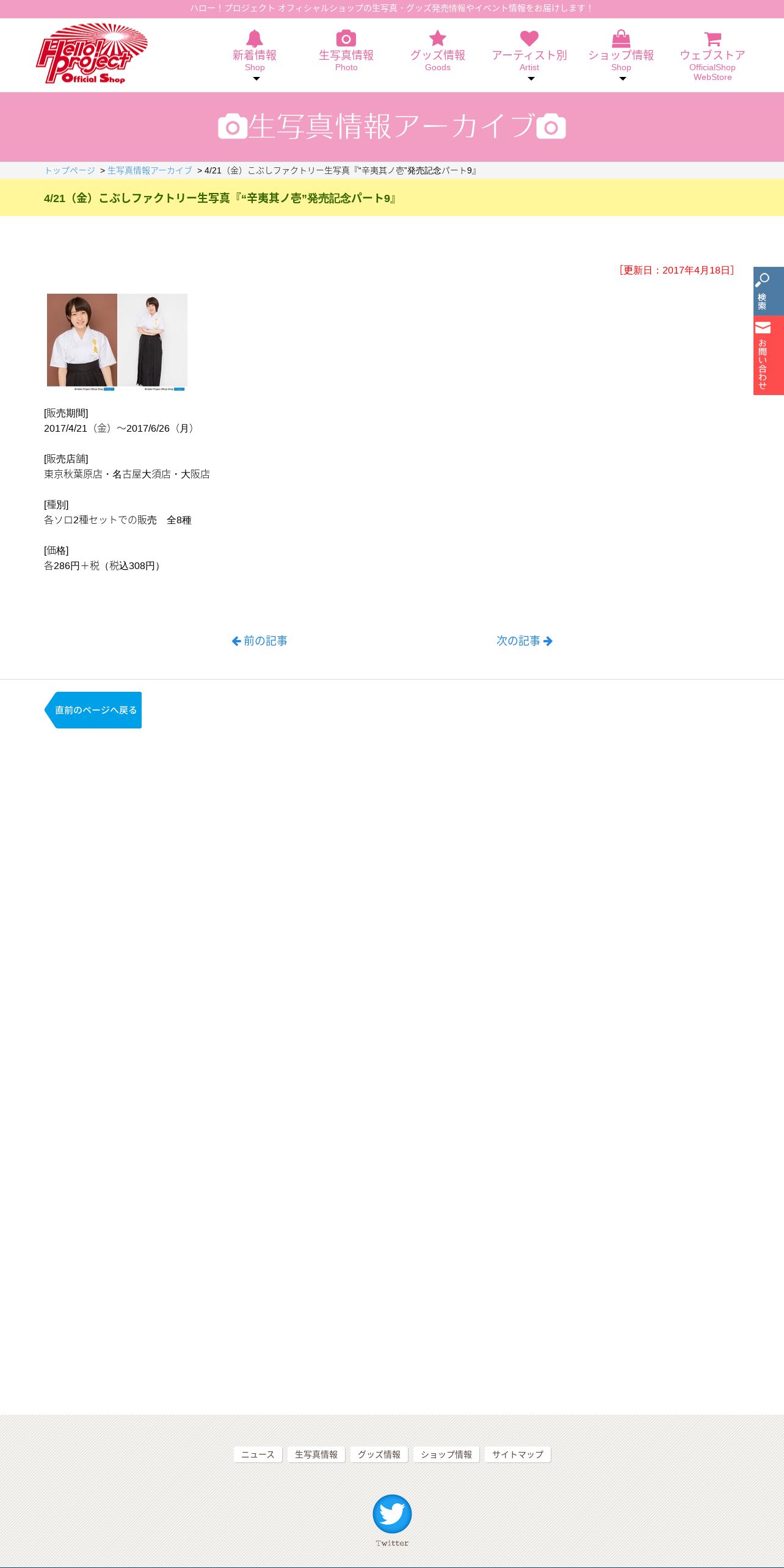The height and width of the screenshot is (1568, 784).
Task: Open footer サイトマップ link
Action: pos(518,1454)
